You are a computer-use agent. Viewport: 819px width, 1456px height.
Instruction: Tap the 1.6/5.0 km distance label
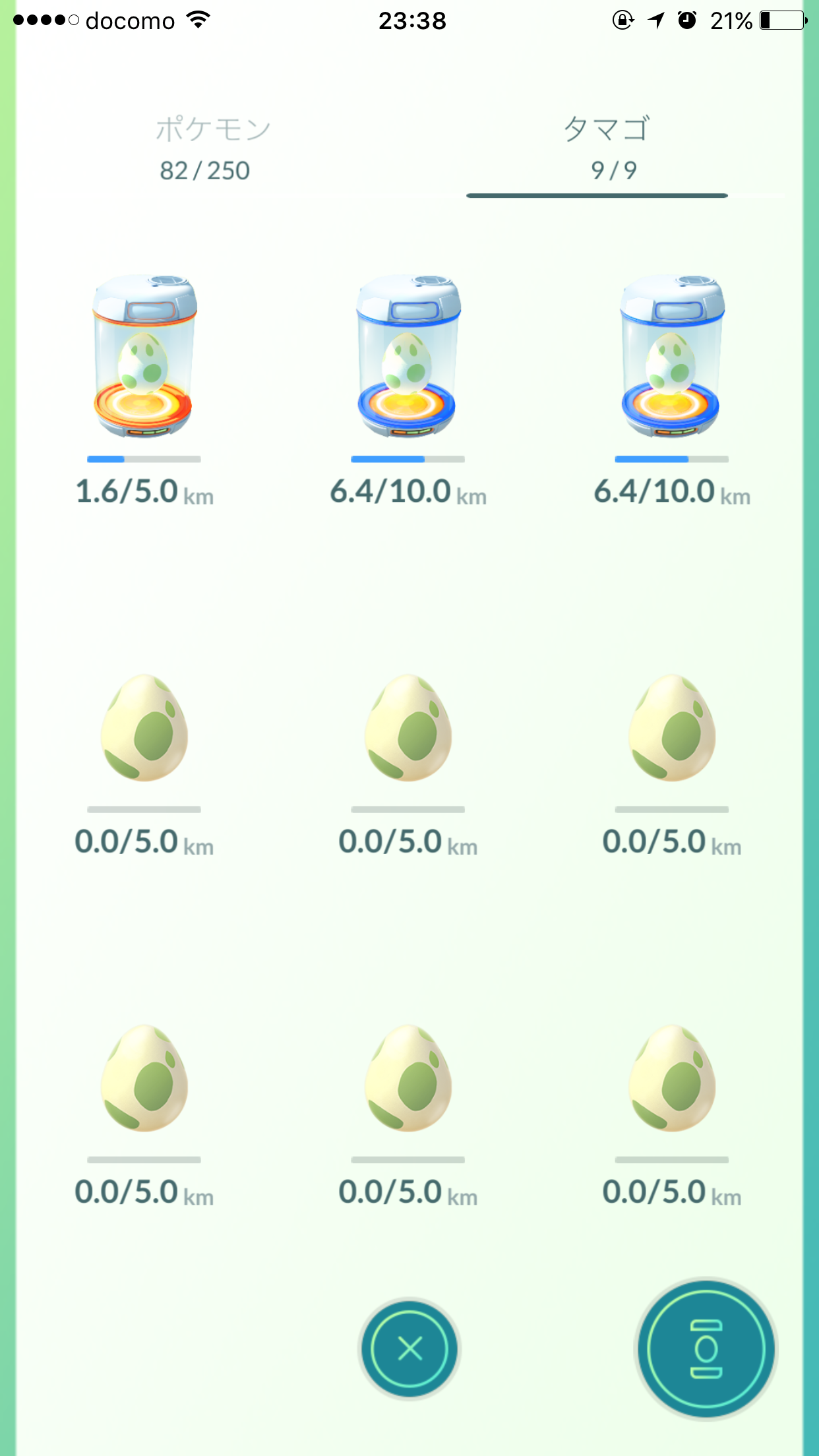tap(144, 491)
